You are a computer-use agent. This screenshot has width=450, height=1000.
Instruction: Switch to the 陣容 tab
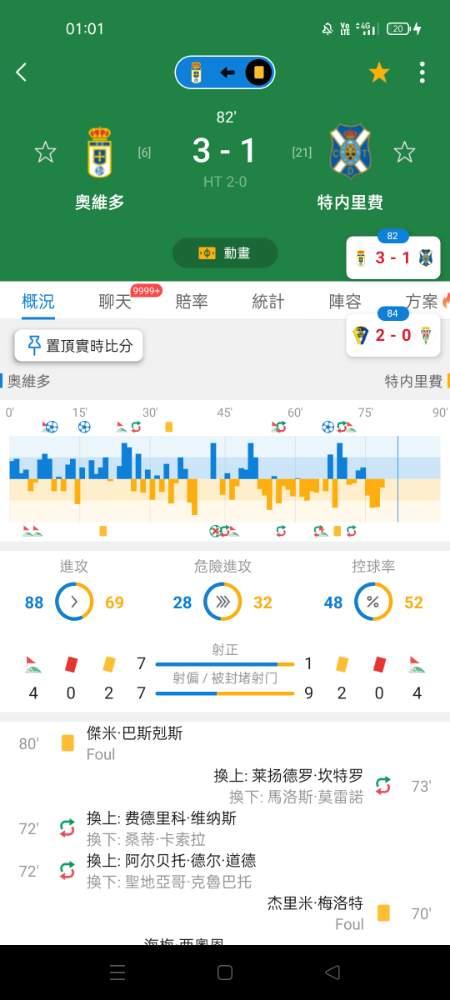(x=345, y=302)
